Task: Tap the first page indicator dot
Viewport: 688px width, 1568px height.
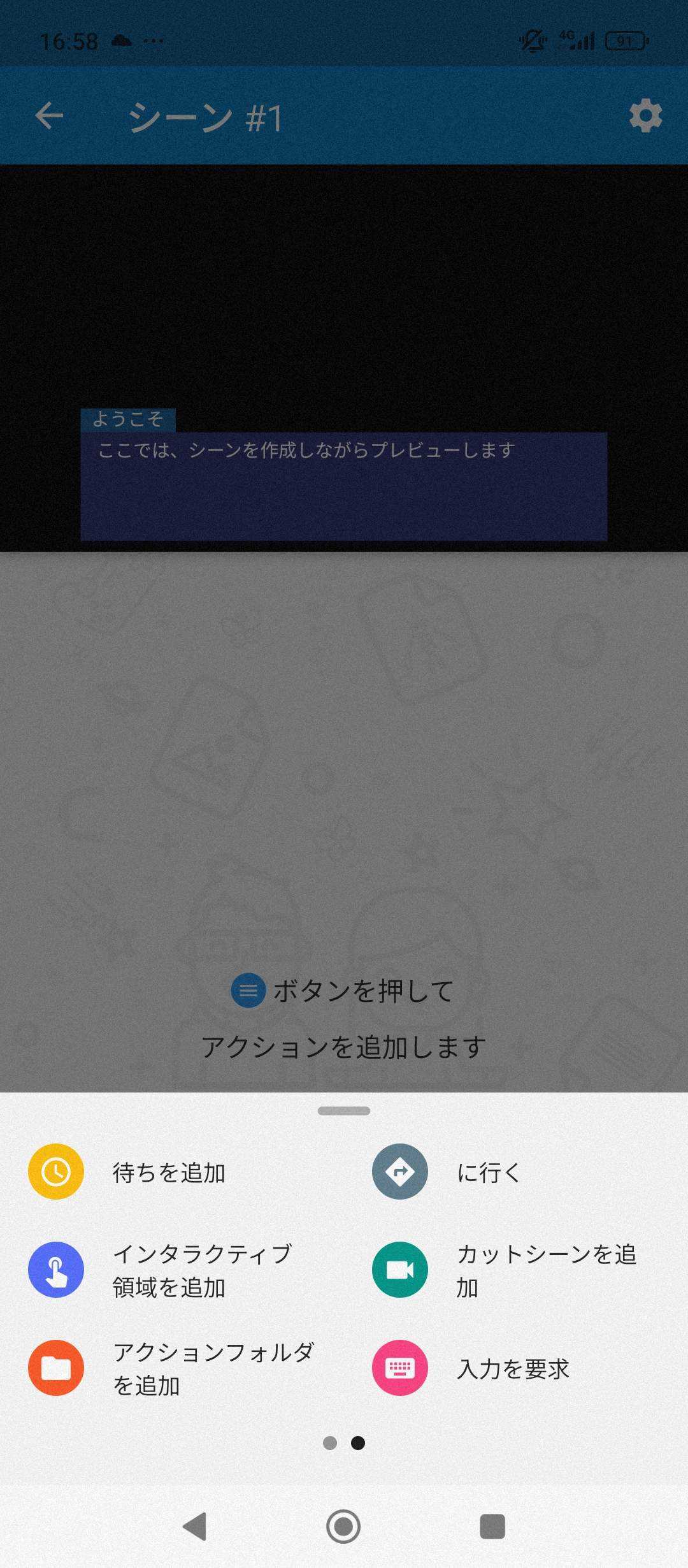Action: pos(330,1443)
